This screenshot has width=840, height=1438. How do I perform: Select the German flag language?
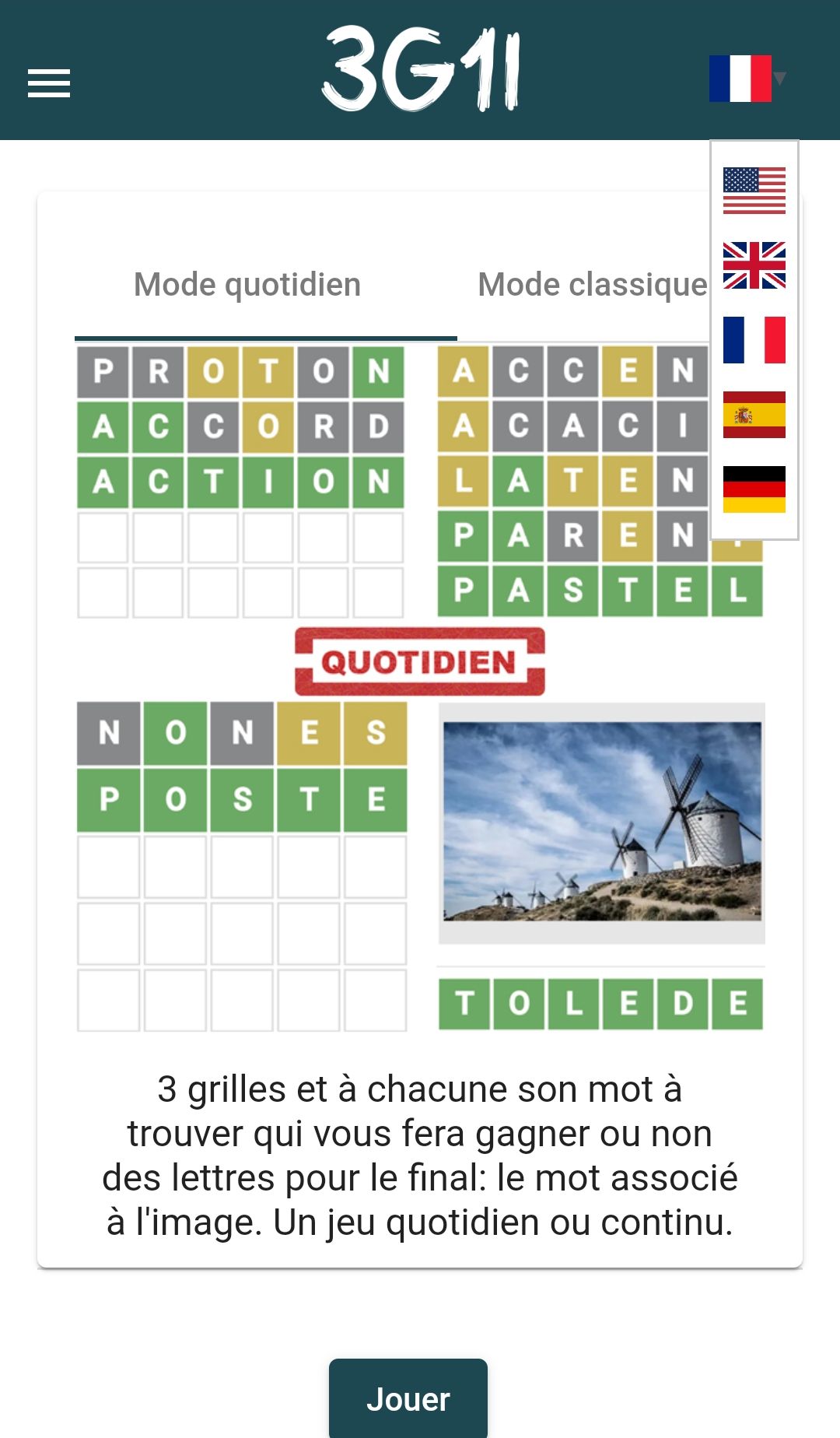[x=754, y=489]
